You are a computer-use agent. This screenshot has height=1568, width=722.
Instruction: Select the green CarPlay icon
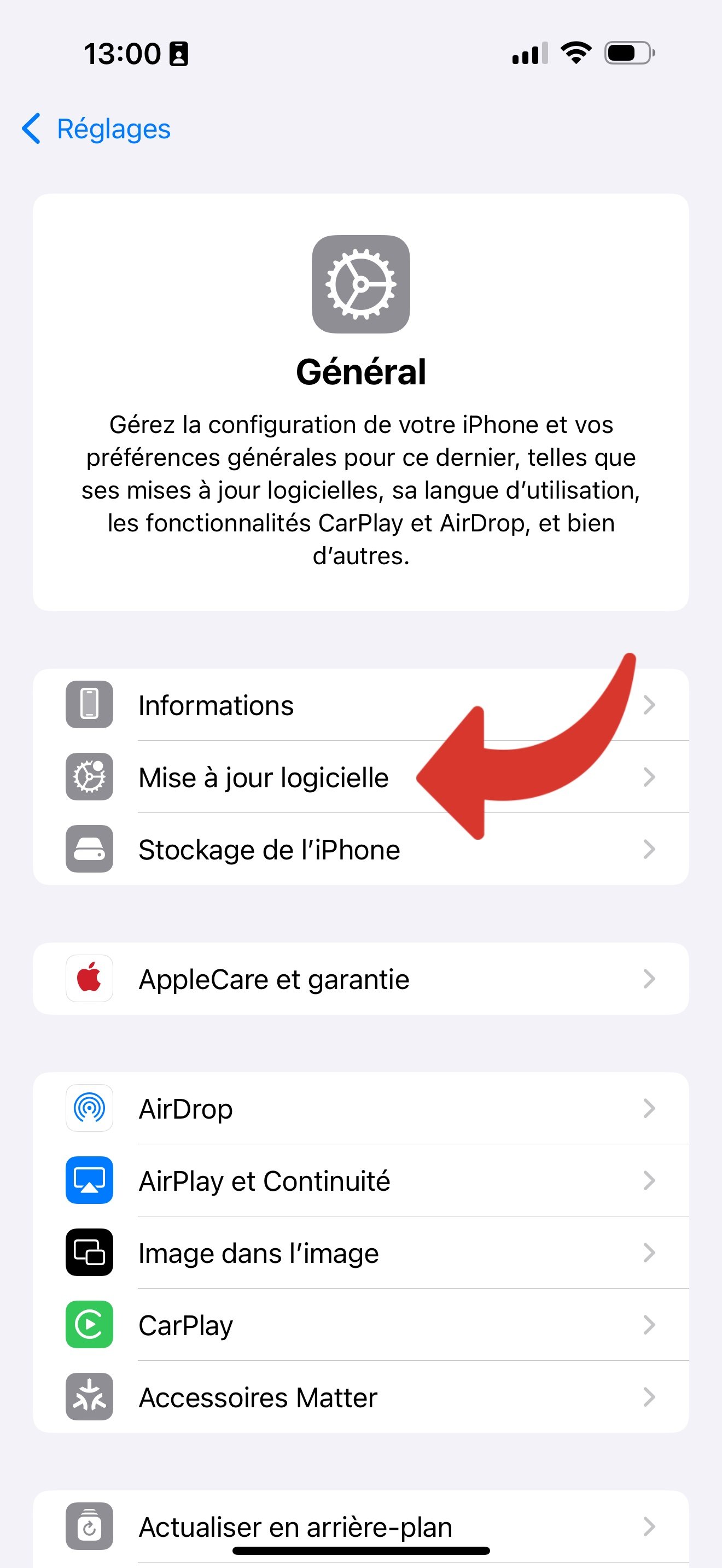[89, 1325]
